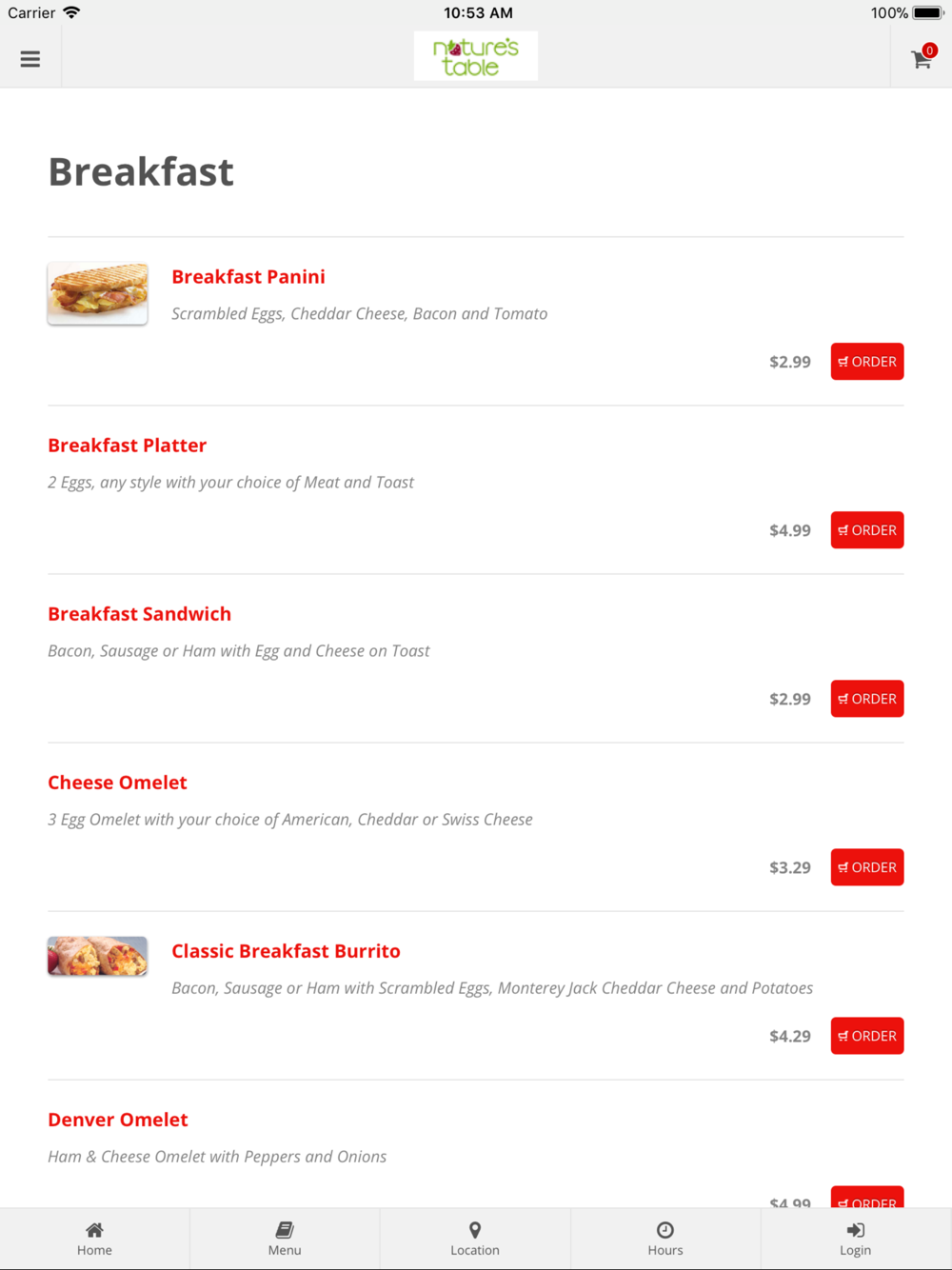Order the Breakfast Sandwich
The height and width of the screenshot is (1270, 952).
click(867, 699)
